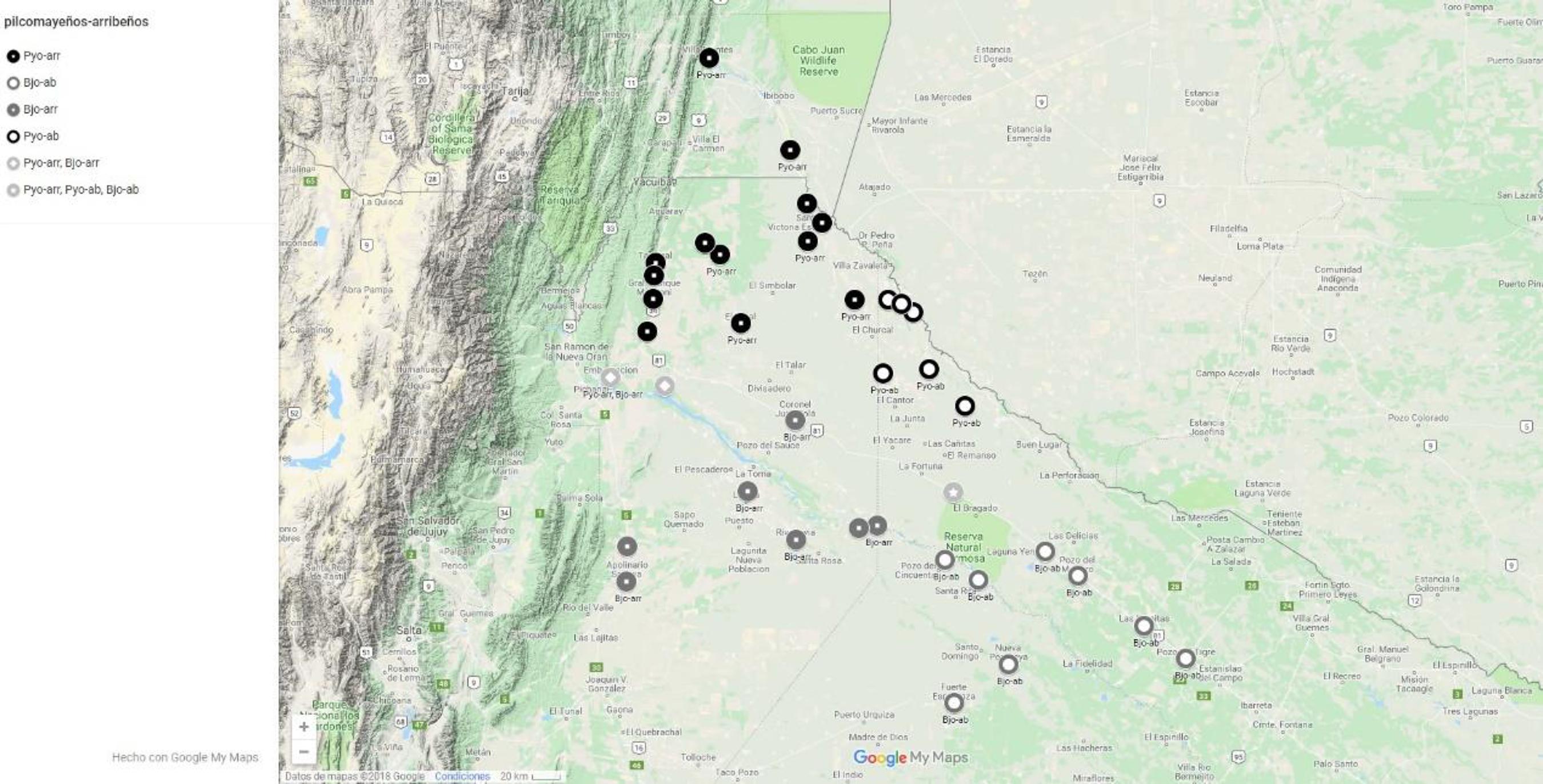
Task: Select the Pyo-arr marker above El Churcal
Action: (854, 299)
